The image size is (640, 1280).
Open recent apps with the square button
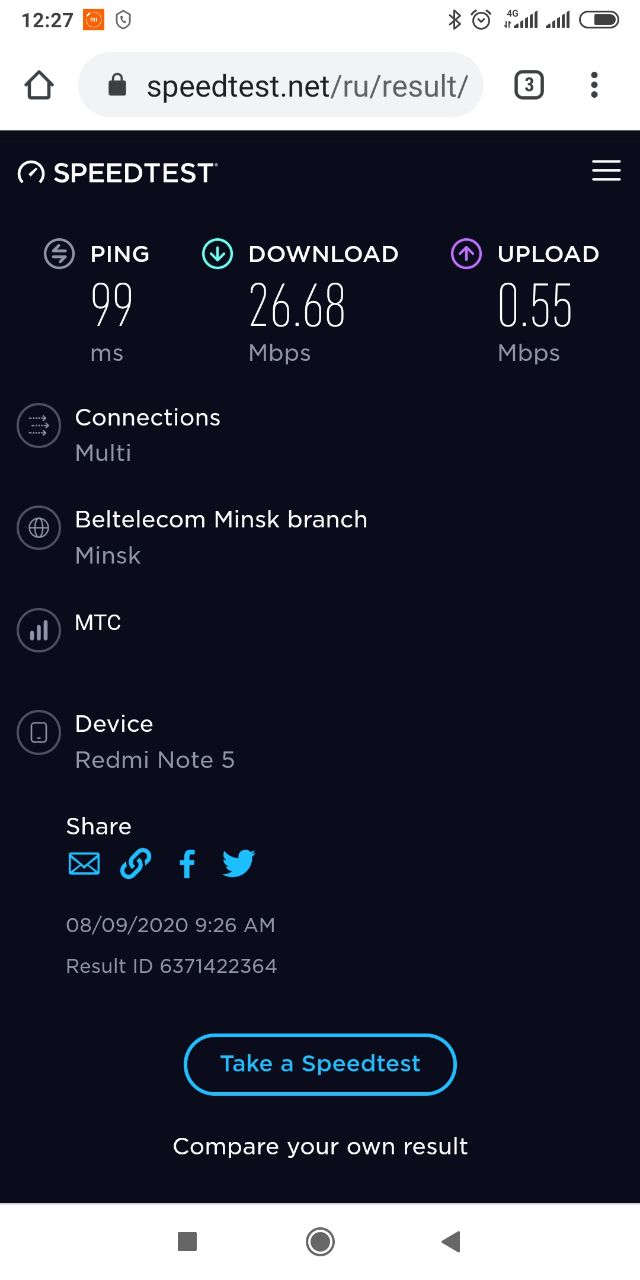point(187,1242)
